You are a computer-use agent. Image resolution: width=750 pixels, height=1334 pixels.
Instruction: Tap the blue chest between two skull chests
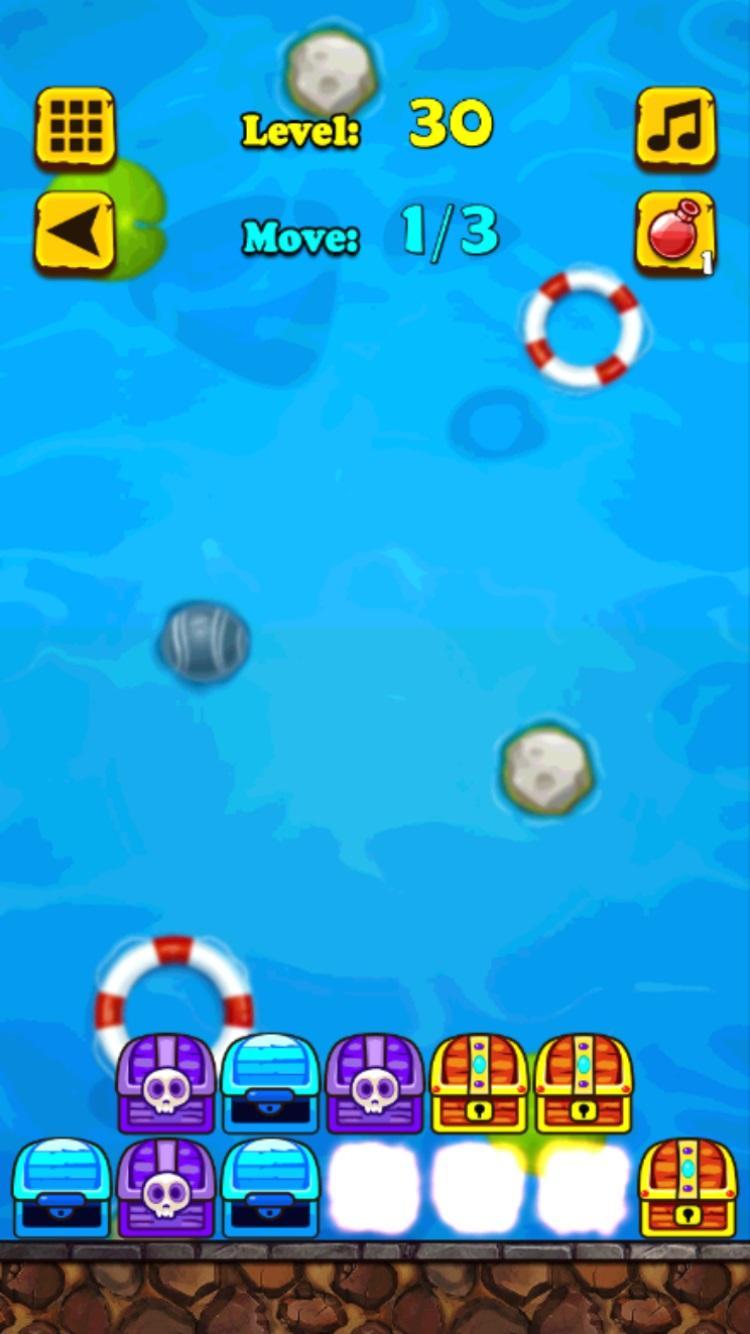pos(270,1083)
